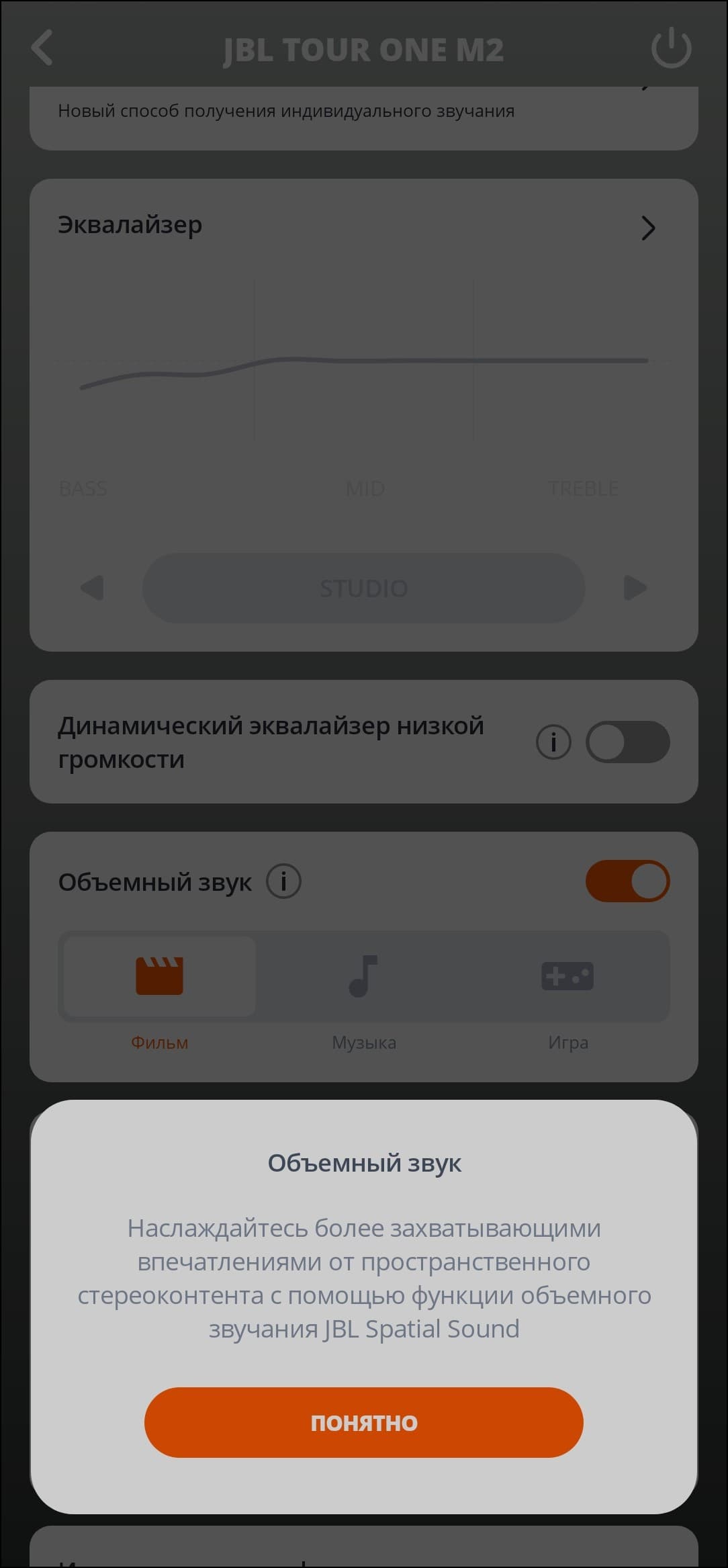Disable the Объемный звук switch
This screenshot has width=728, height=1568.
pyautogui.click(x=627, y=881)
